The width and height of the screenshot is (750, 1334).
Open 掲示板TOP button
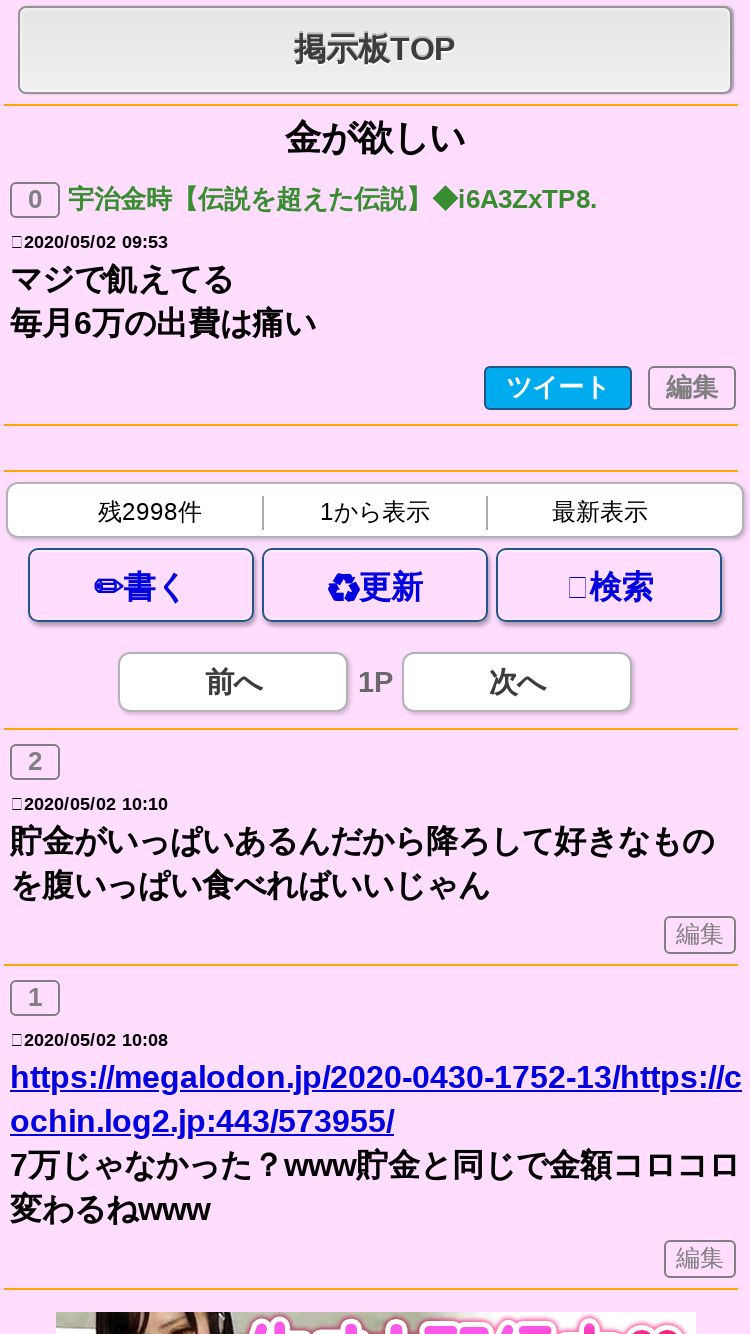[x=375, y=50]
